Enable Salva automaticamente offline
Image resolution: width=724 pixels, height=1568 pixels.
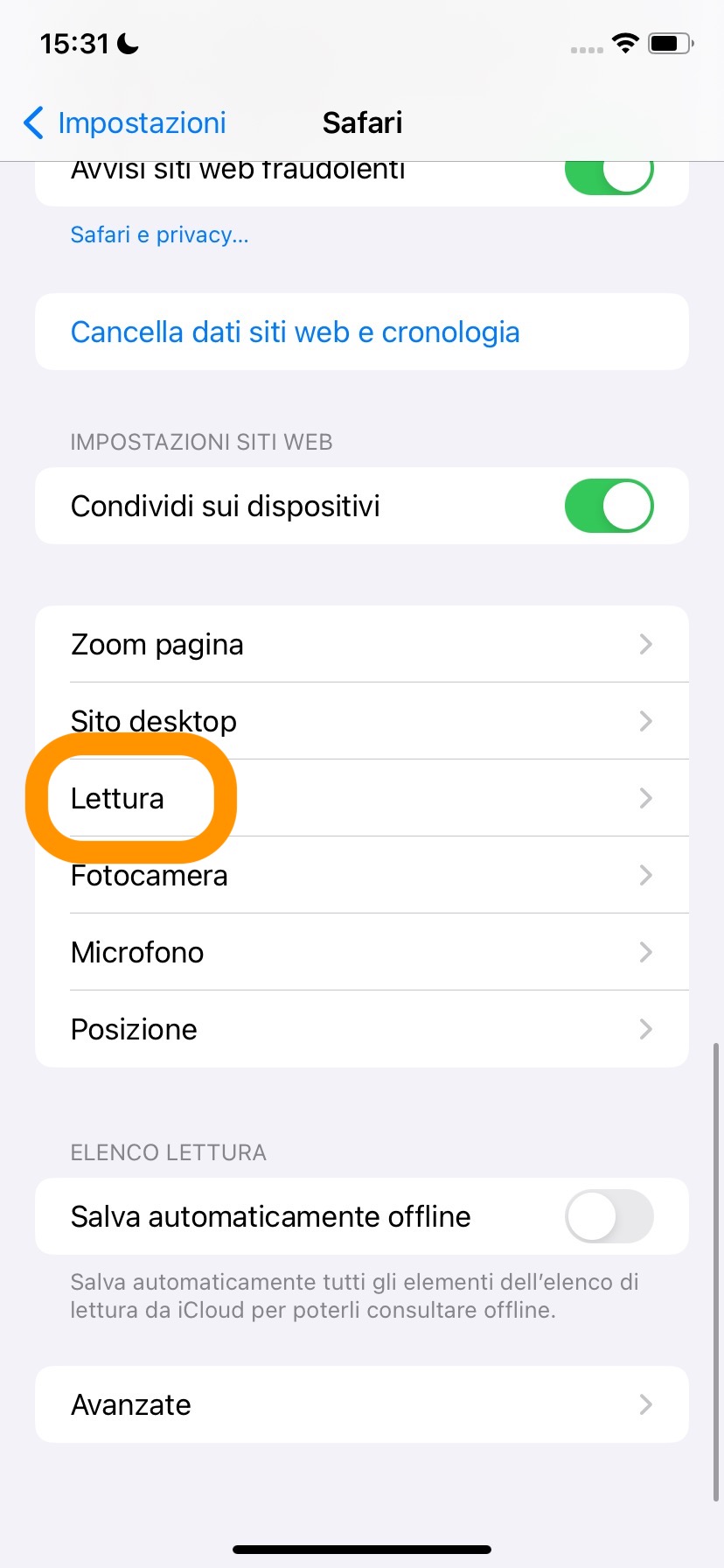tap(609, 1216)
